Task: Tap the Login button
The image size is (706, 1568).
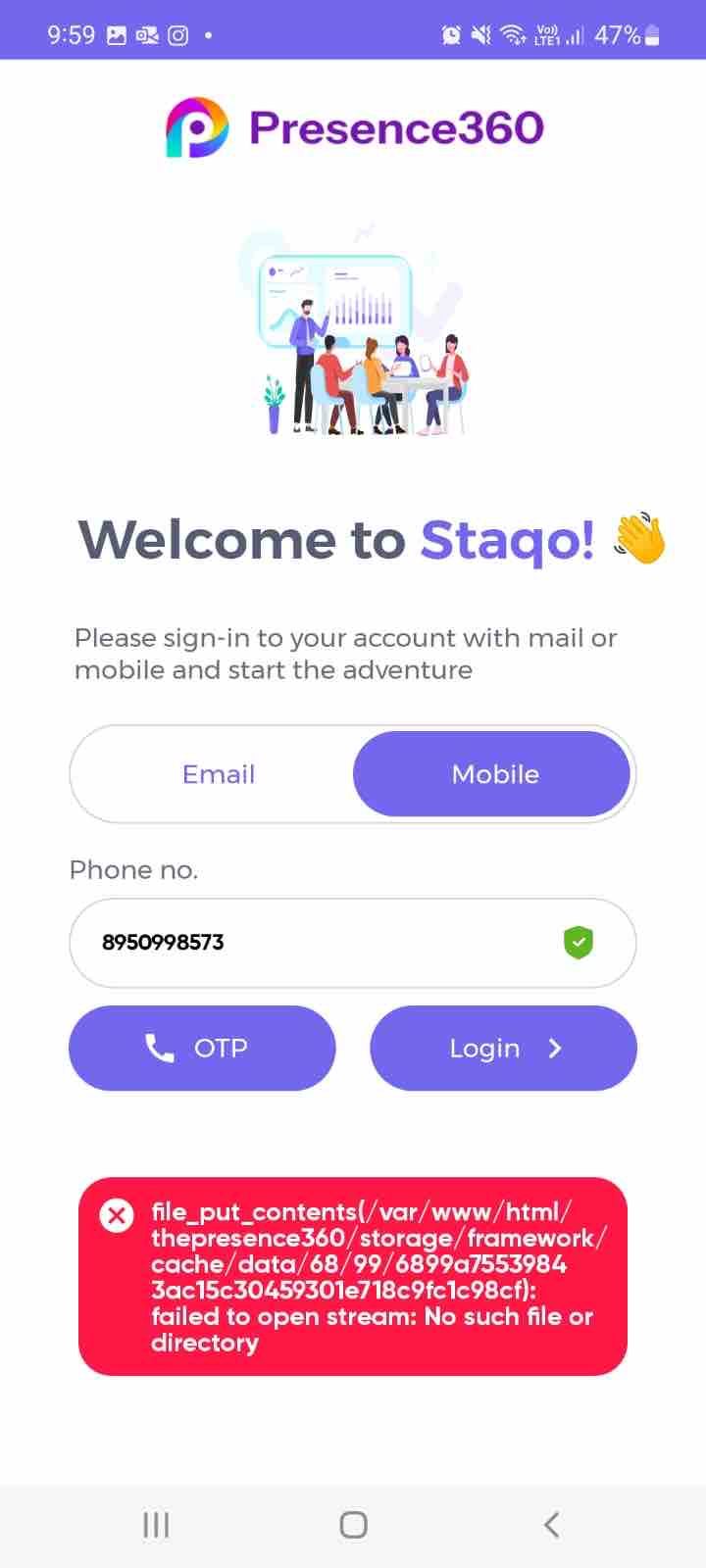Action: [x=503, y=1048]
